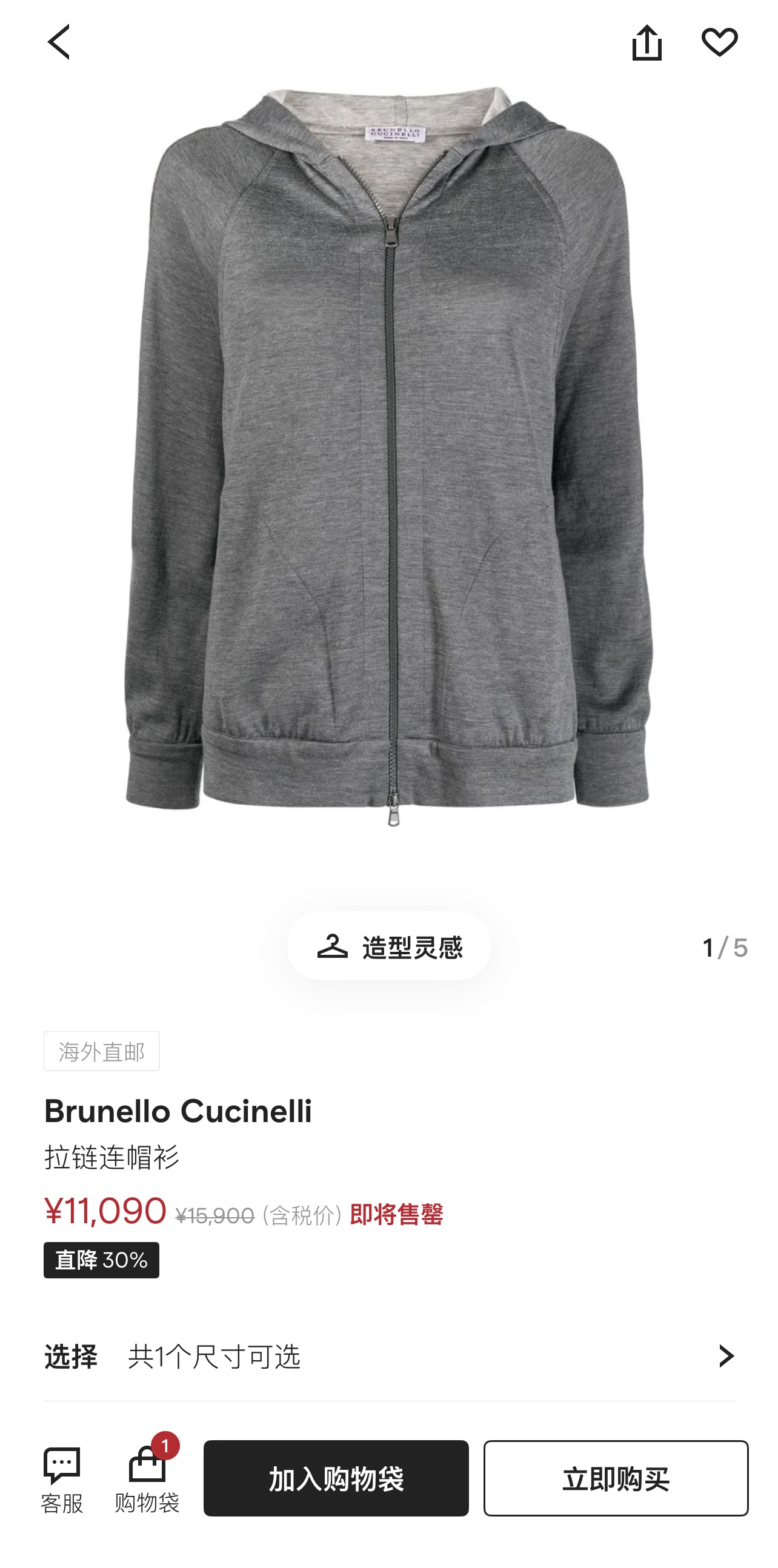
Task: Go back to the previous page
Action: point(59,42)
